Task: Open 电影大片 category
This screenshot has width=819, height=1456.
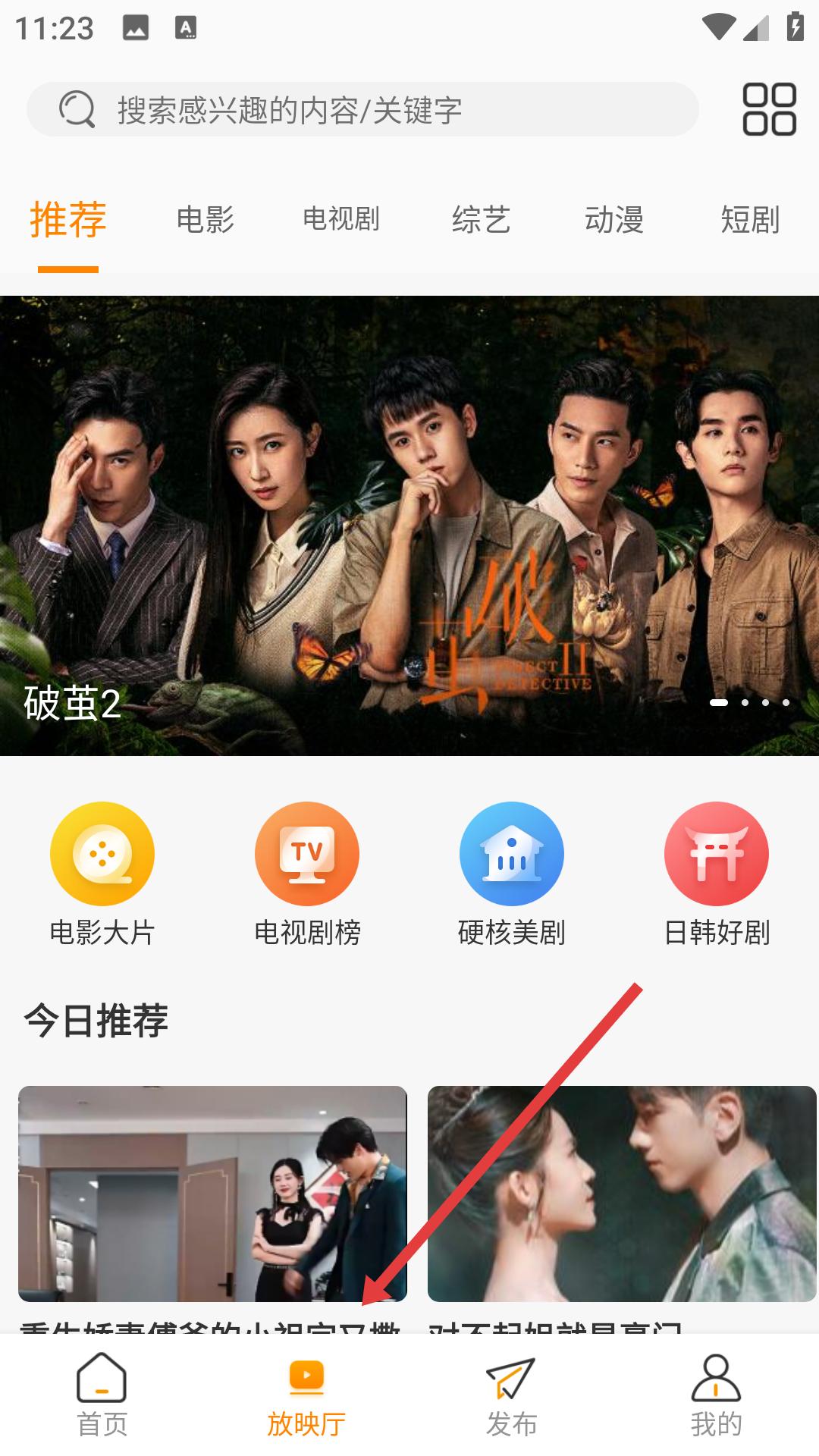Action: (102, 874)
